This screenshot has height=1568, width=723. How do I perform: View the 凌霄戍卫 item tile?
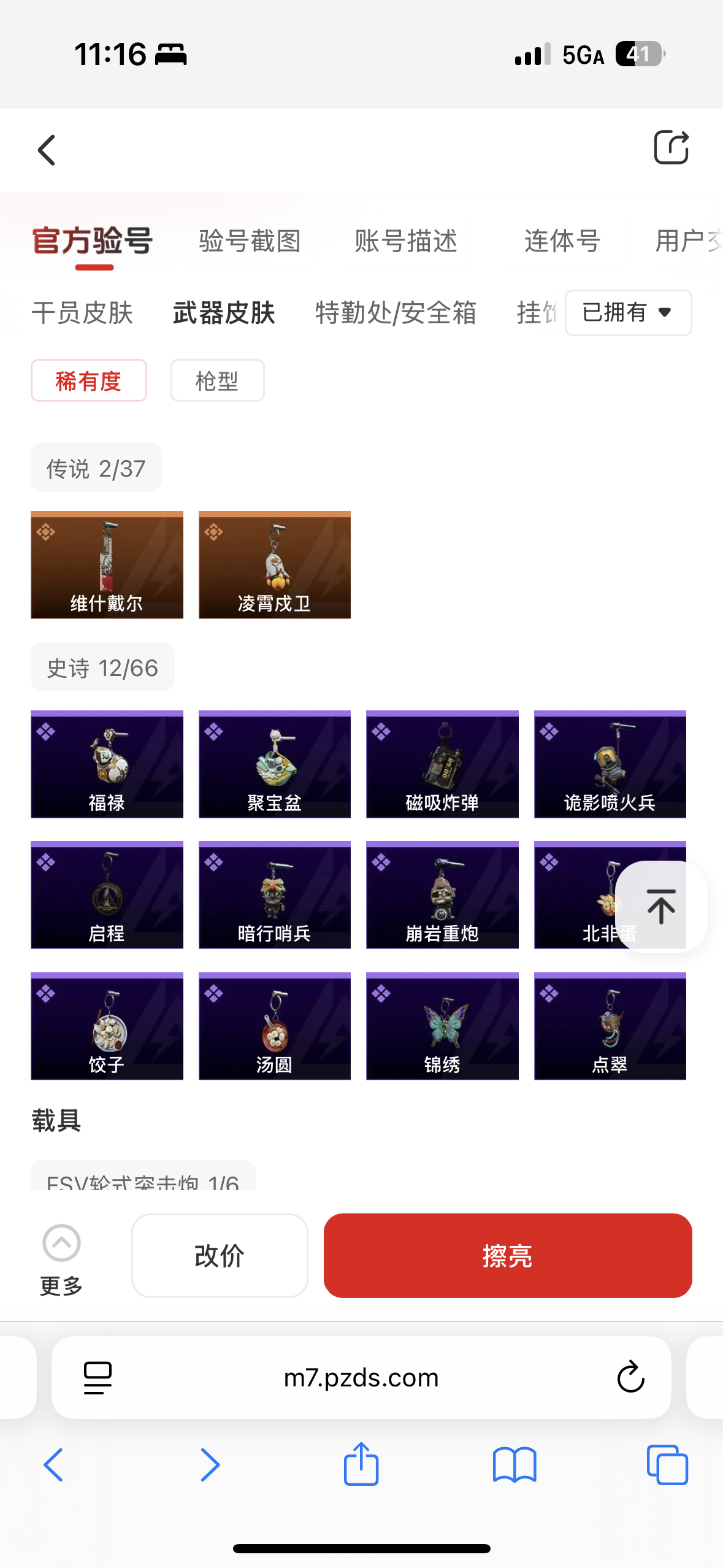pyautogui.click(x=274, y=565)
